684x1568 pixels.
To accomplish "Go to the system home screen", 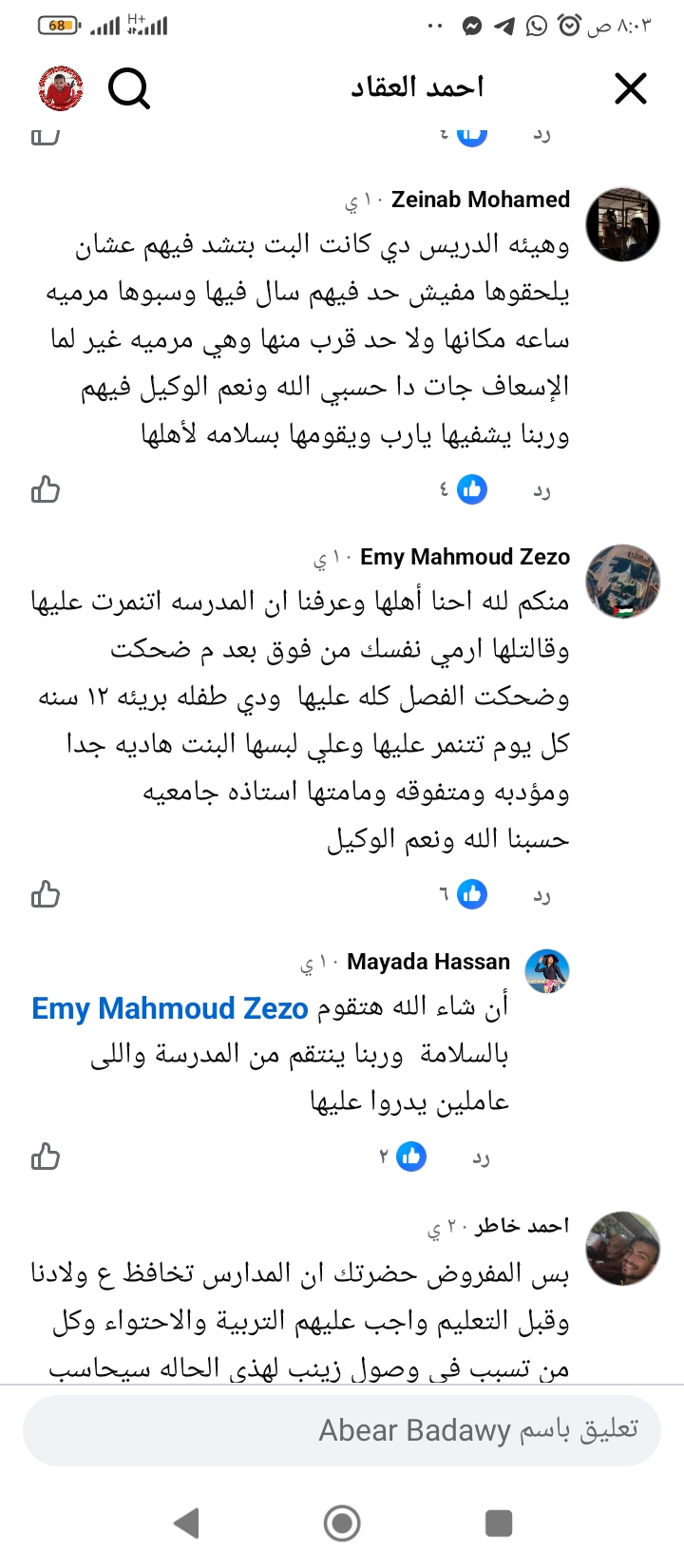I will click(342, 1523).
